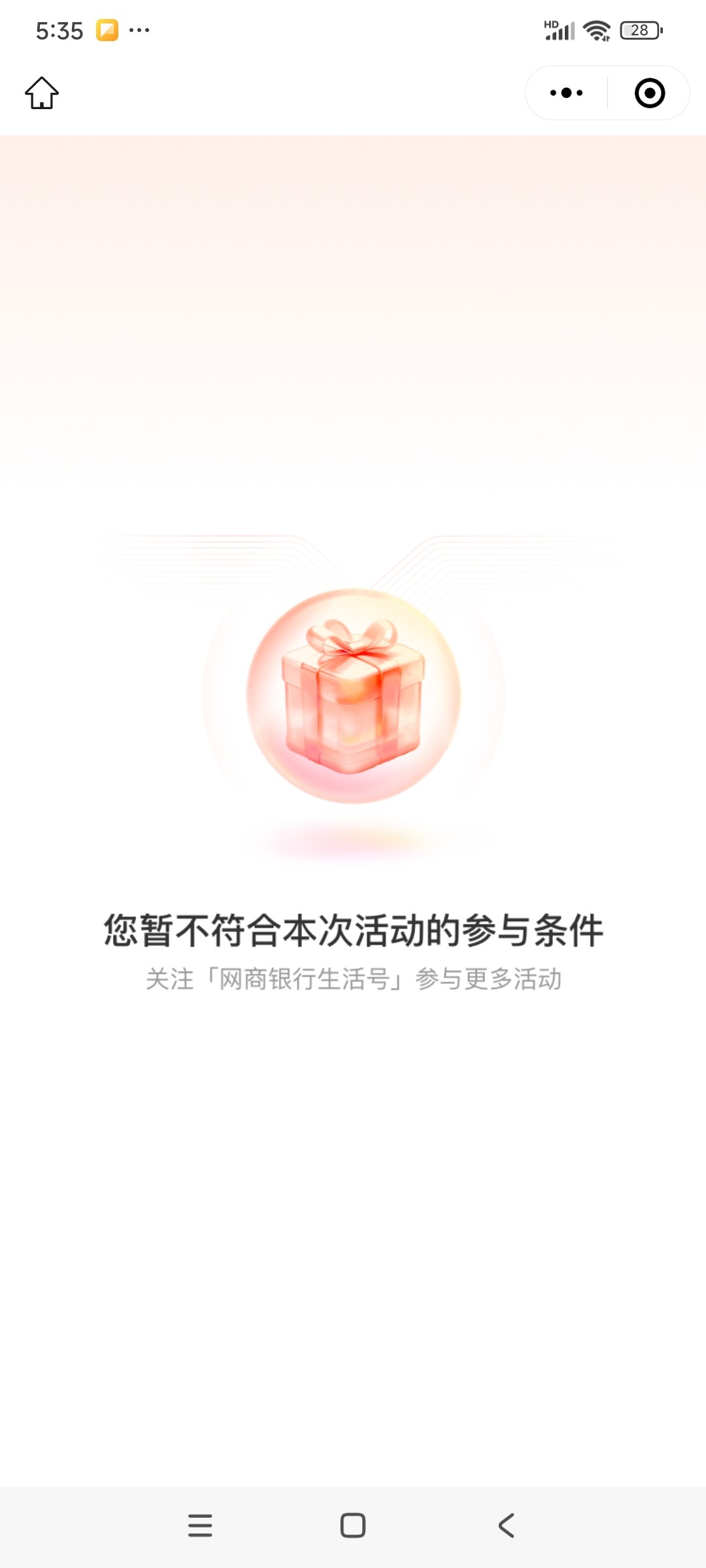Open the three-dot more options menu
706x1568 pixels.
click(x=566, y=93)
